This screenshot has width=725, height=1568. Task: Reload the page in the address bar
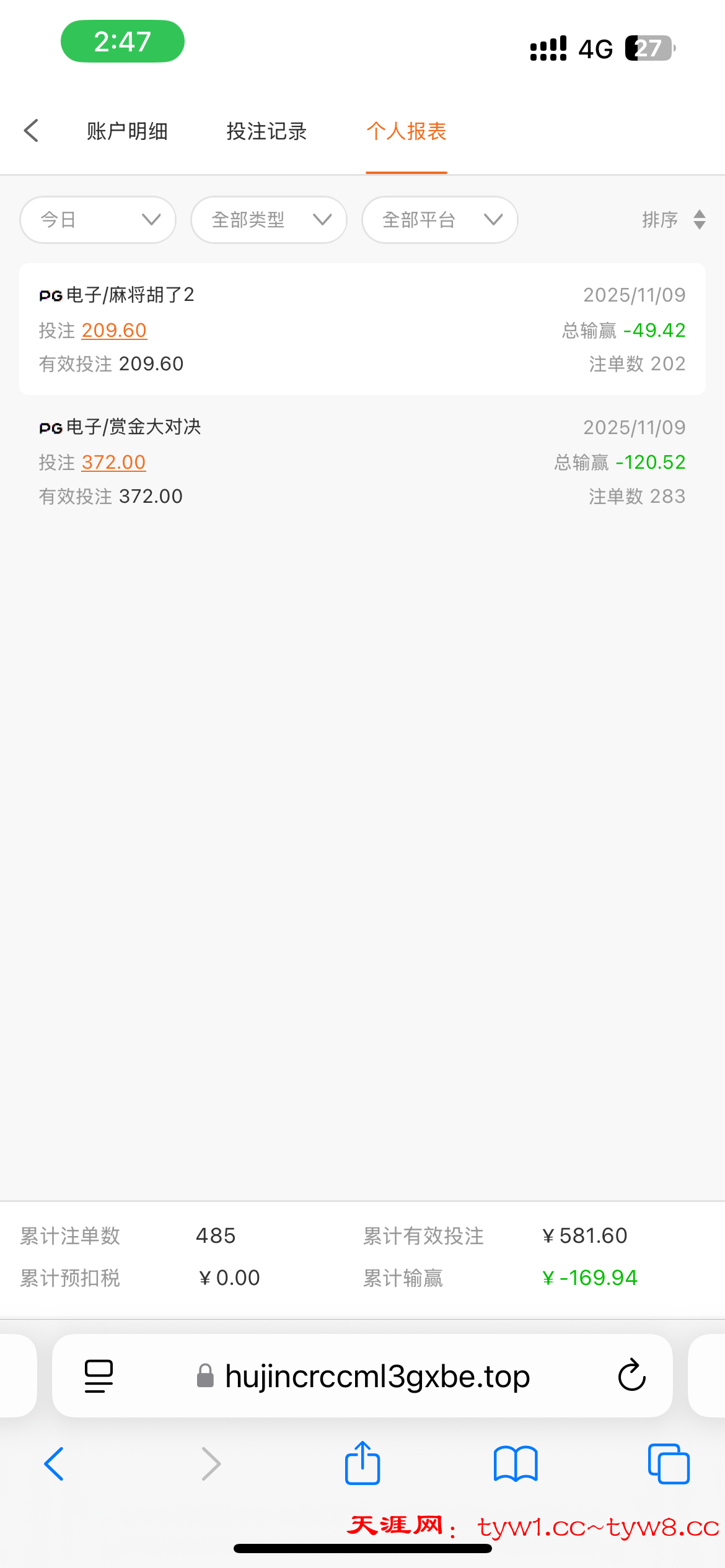coord(631,1375)
